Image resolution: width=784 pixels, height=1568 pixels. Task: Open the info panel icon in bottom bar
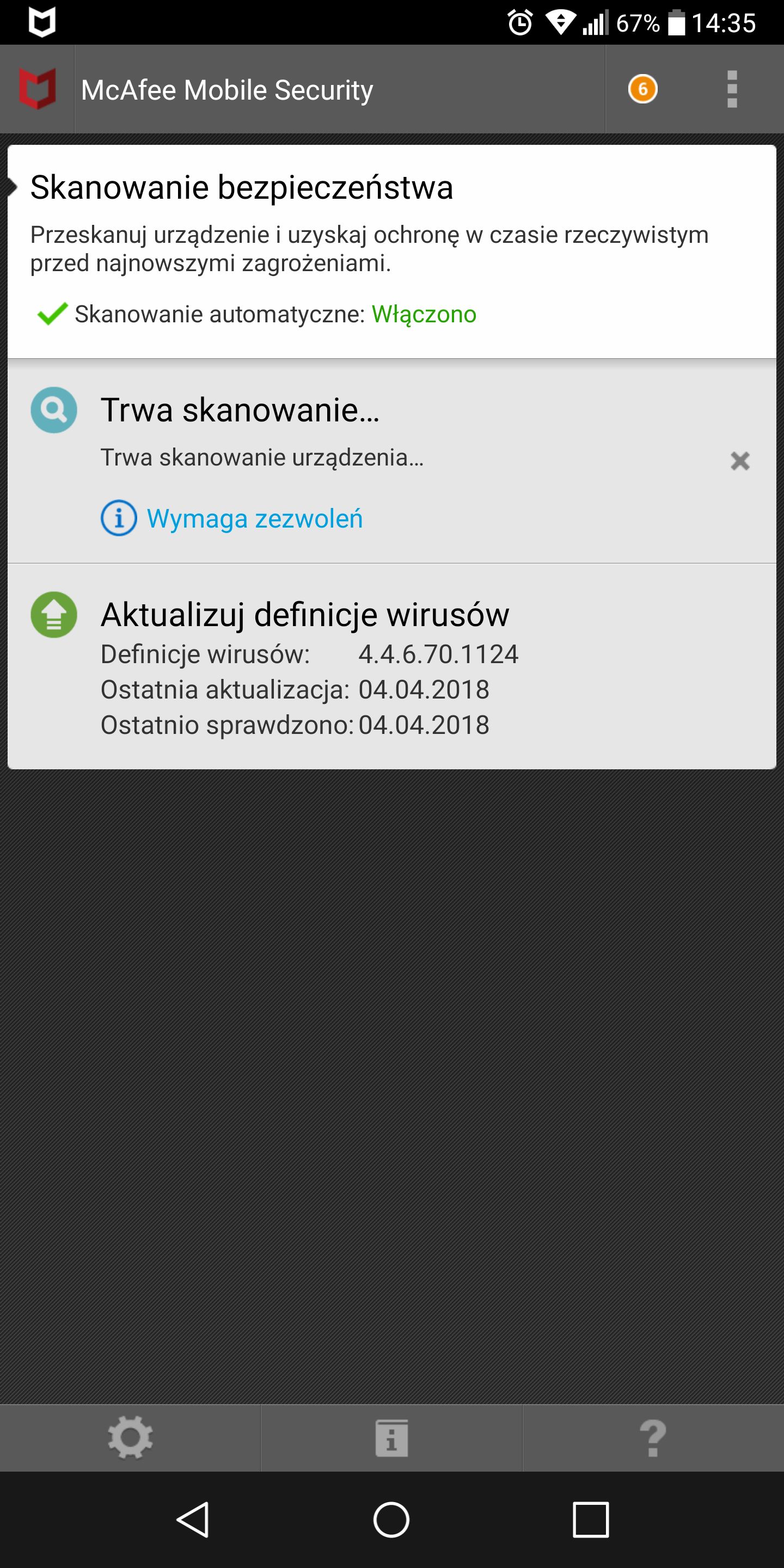click(391, 1438)
